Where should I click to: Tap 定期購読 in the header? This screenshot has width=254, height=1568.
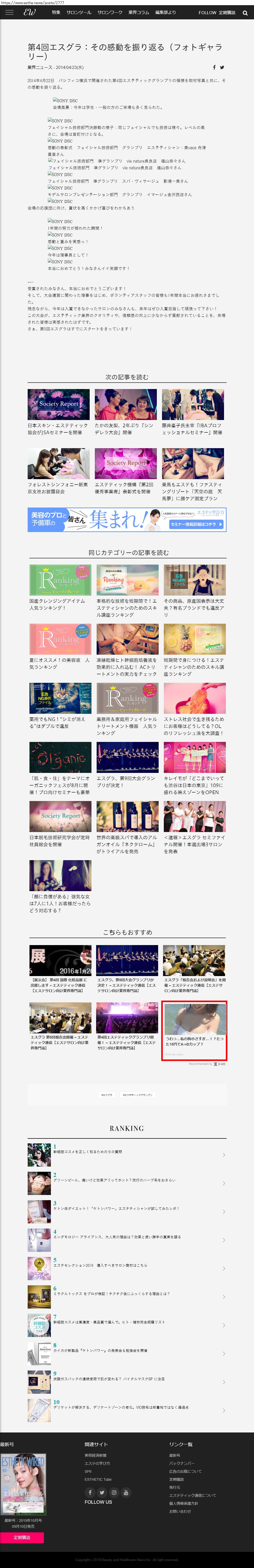(227, 12)
